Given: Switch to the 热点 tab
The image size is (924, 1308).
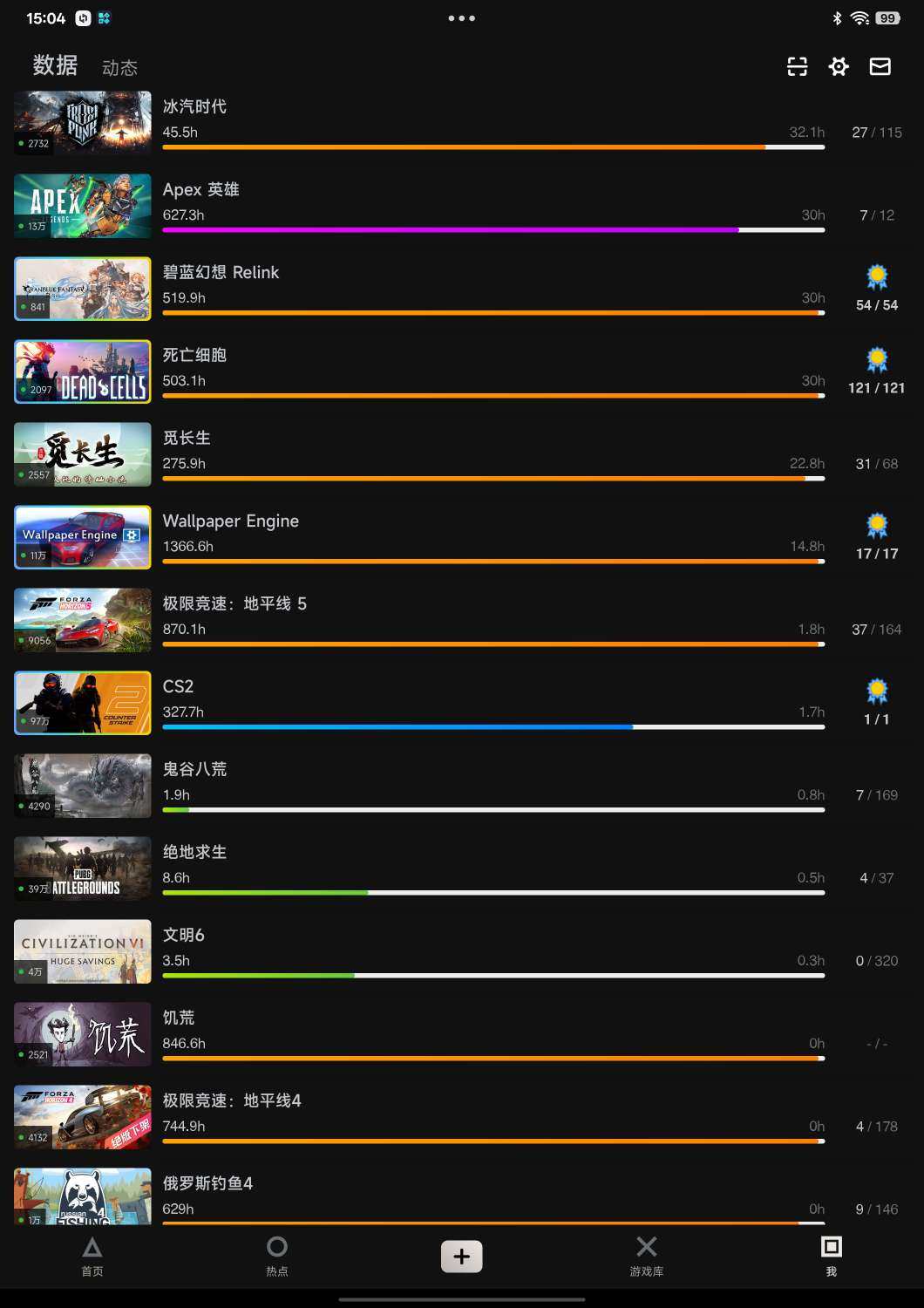Looking at the screenshot, I should click(277, 1256).
